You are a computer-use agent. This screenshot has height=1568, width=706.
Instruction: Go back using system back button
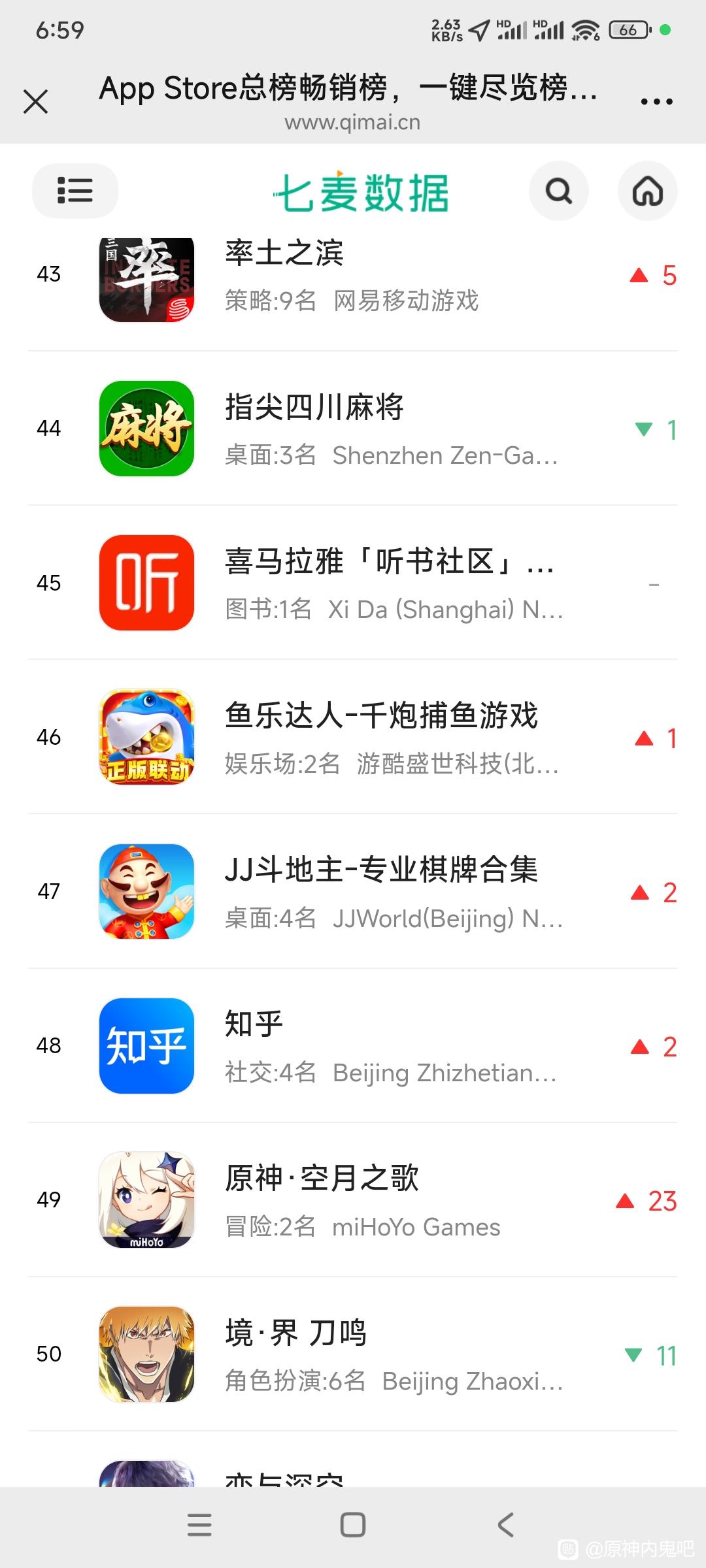click(x=505, y=1525)
